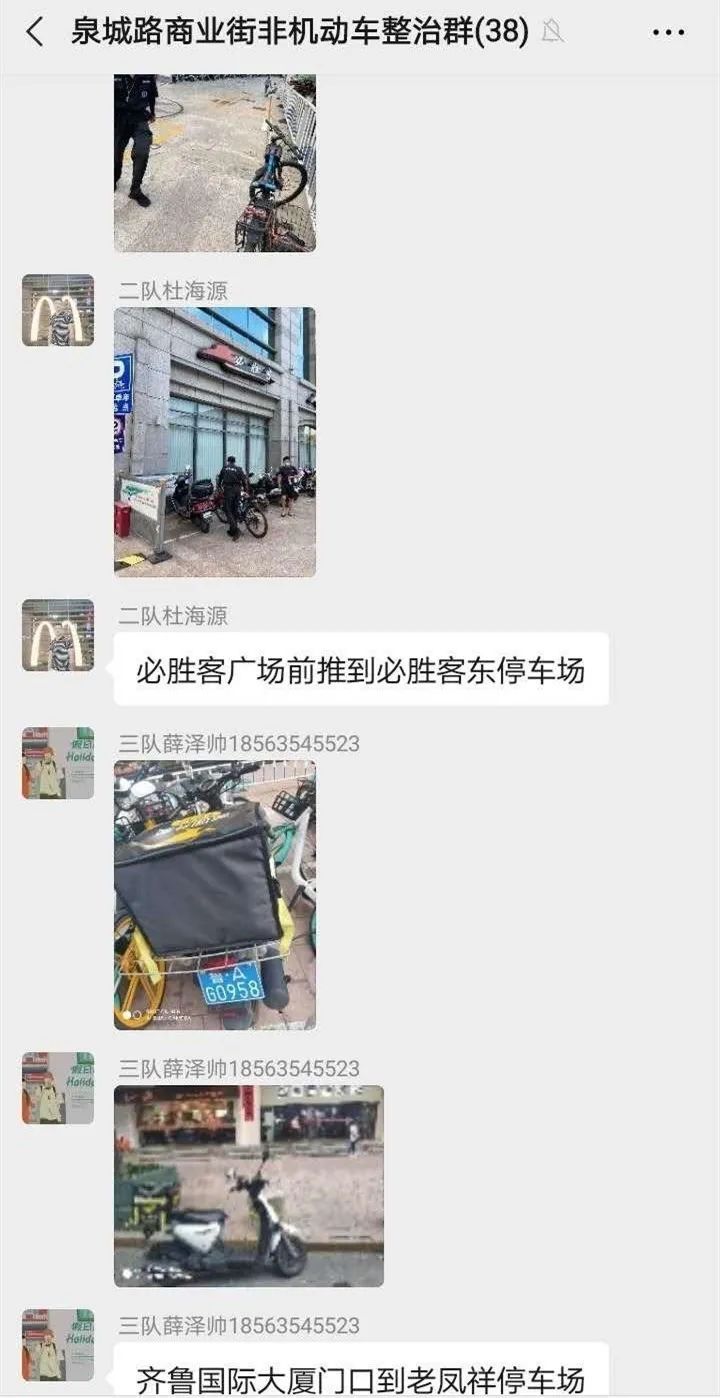Tap 三队薛泽帅's avatar beside the white scooter photo
This screenshot has height=1398, width=720.
pyautogui.click(x=58, y=1088)
